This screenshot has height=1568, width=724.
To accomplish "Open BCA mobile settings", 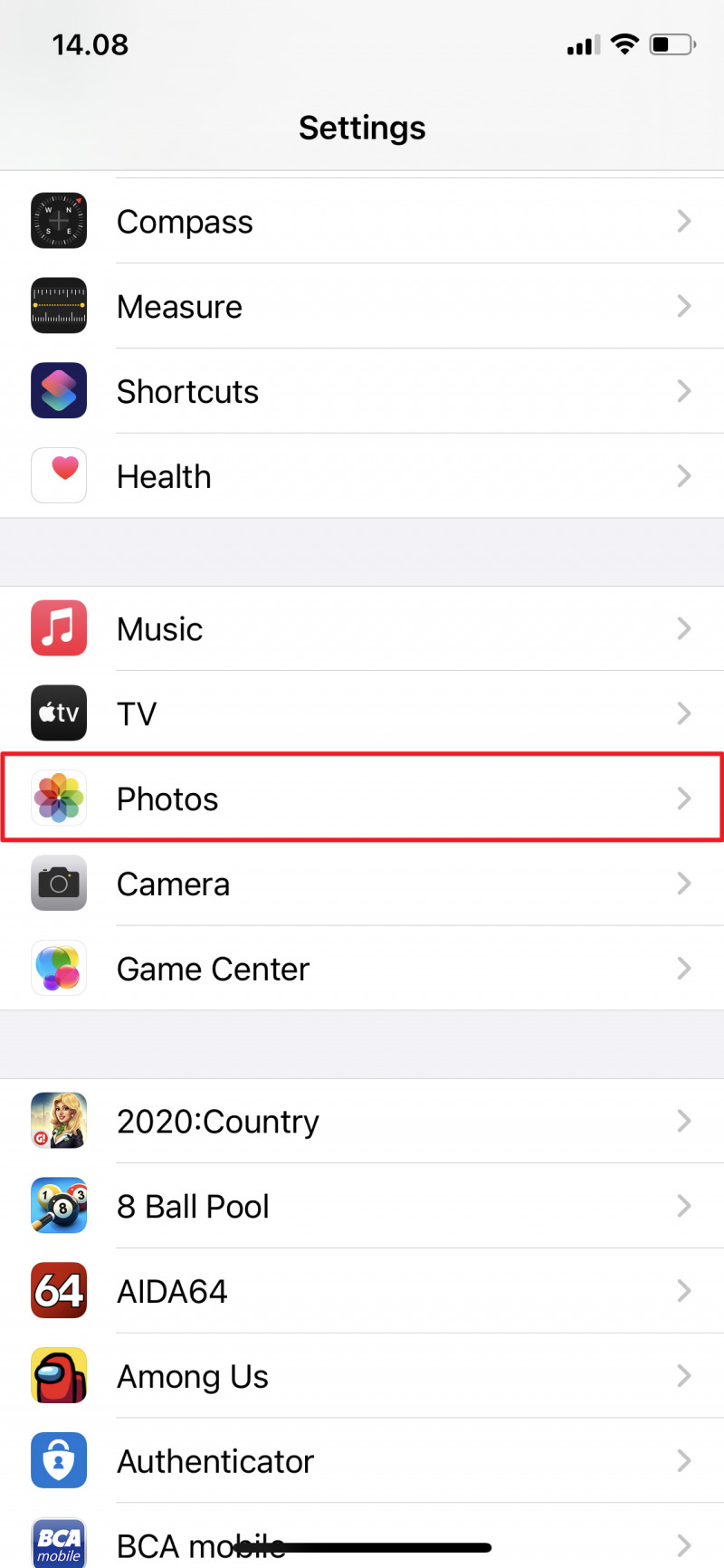I will click(x=362, y=1541).
